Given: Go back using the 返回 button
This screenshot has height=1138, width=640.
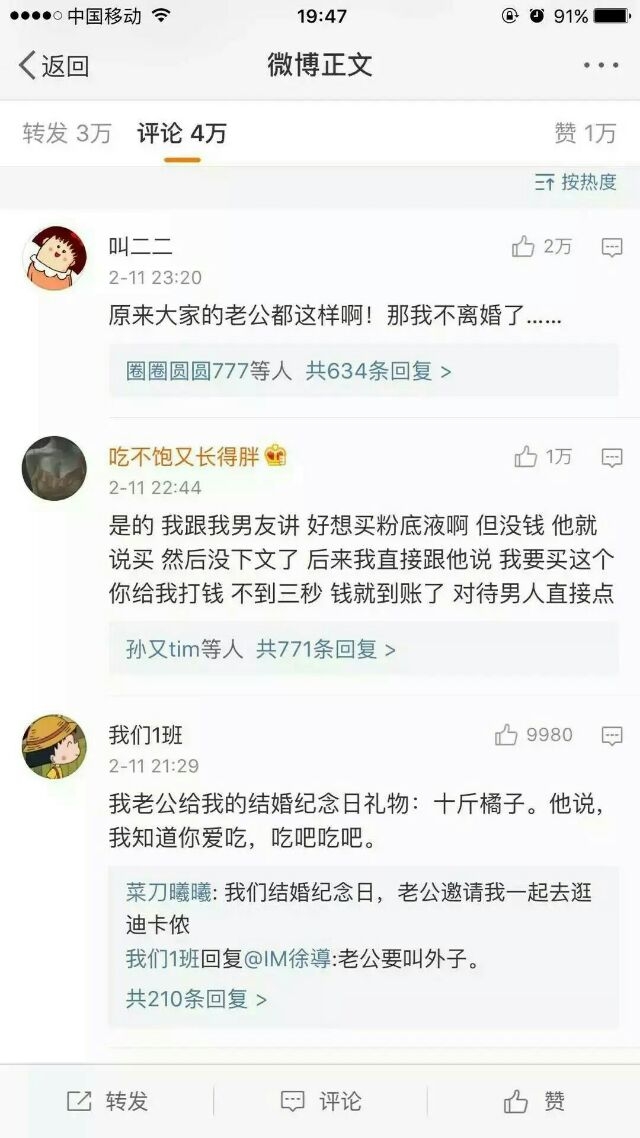Looking at the screenshot, I should pyautogui.click(x=54, y=65).
